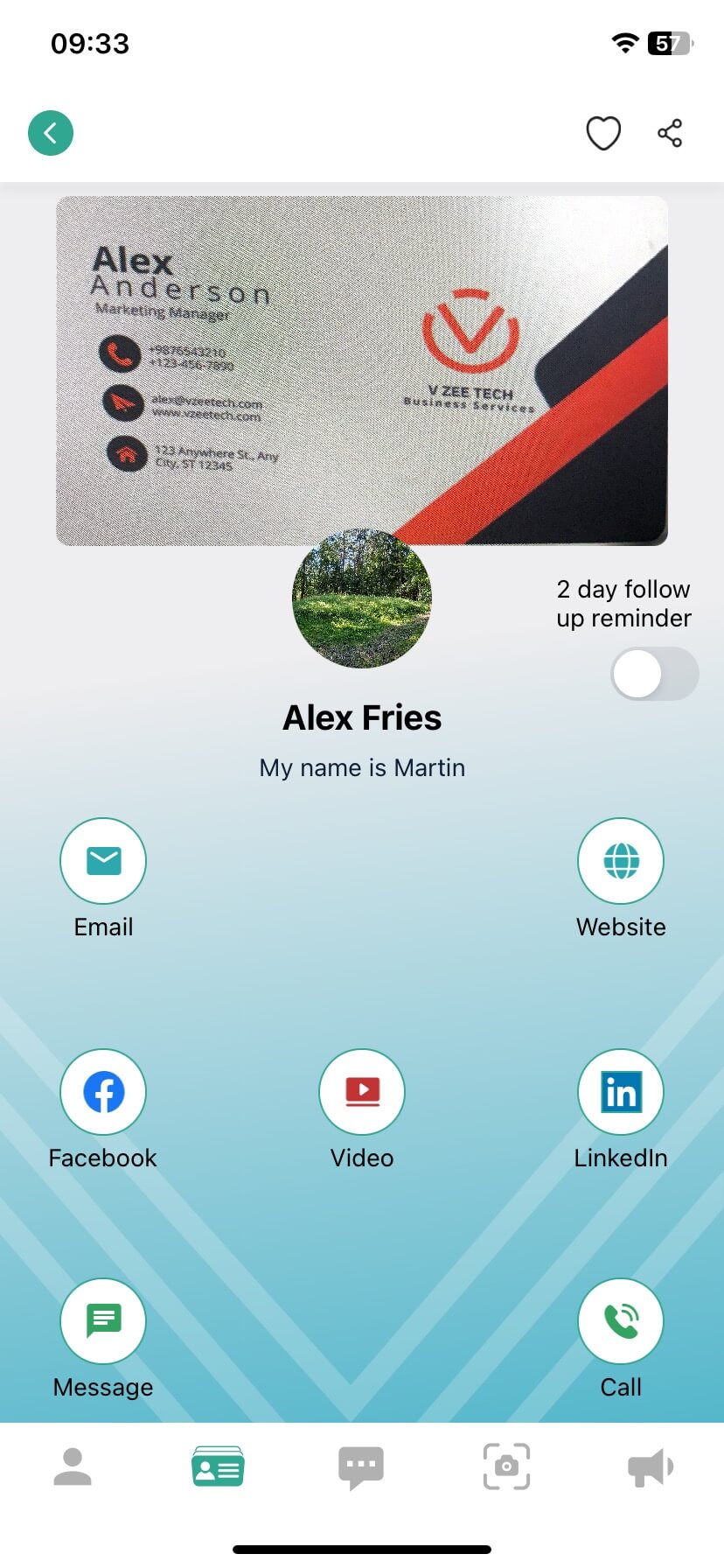Share Alex Fries's card
This screenshot has height=1568, width=724.
coord(670,133)
